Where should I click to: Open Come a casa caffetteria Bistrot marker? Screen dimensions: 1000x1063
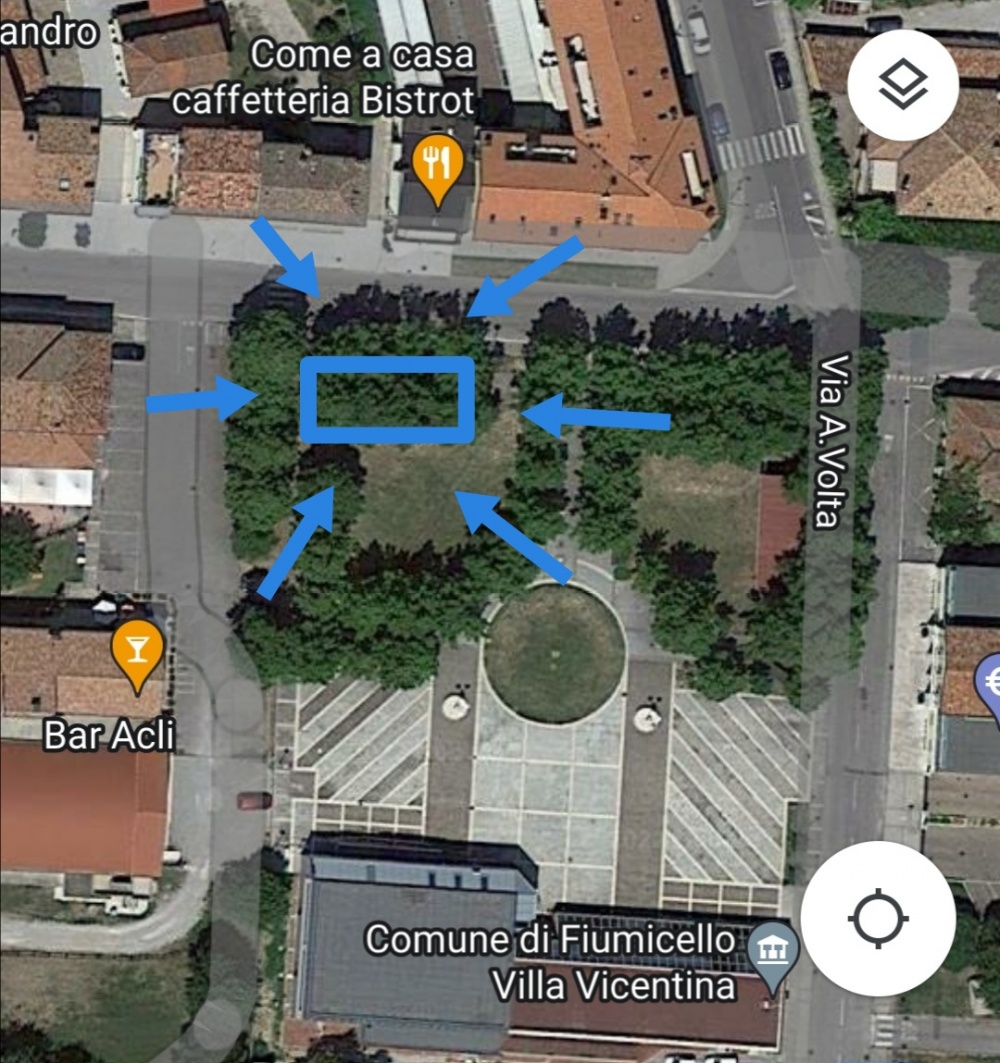coord(437,166)
